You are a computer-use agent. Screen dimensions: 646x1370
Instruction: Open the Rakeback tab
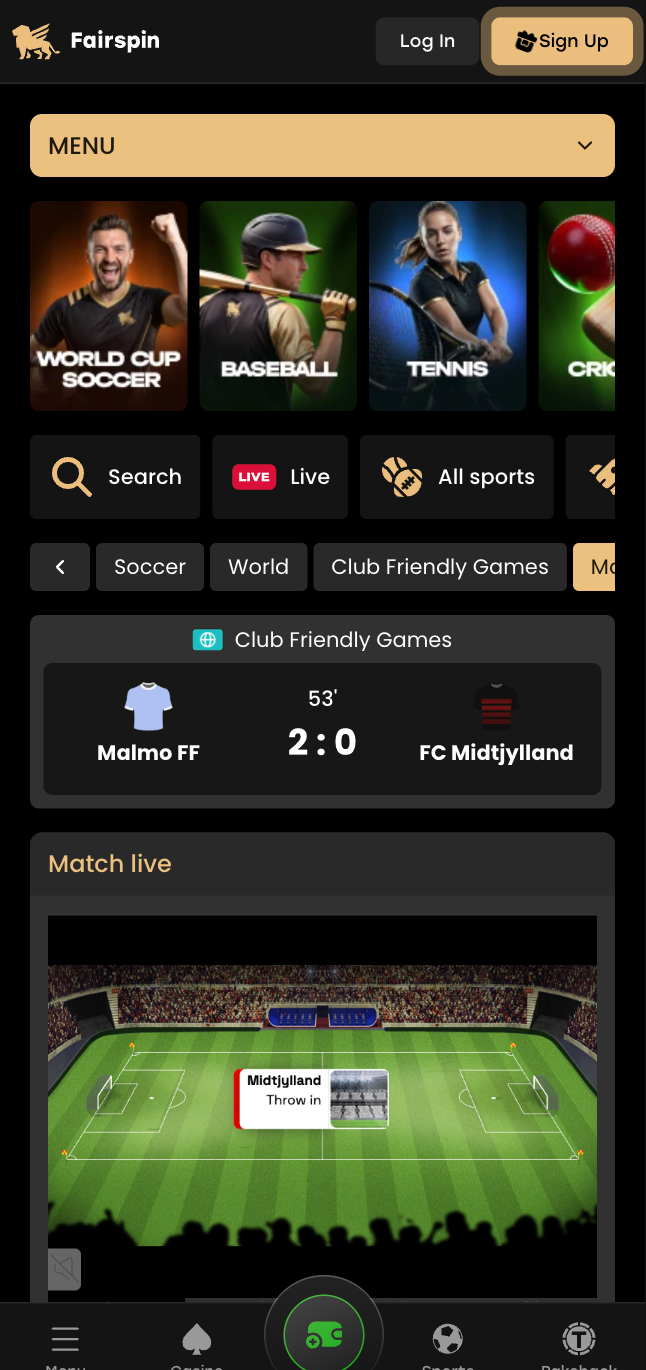pos(579,1343)
